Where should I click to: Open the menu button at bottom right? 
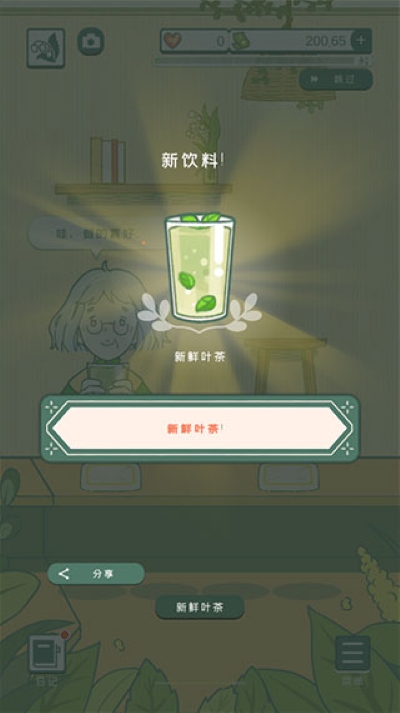[353, 654]
